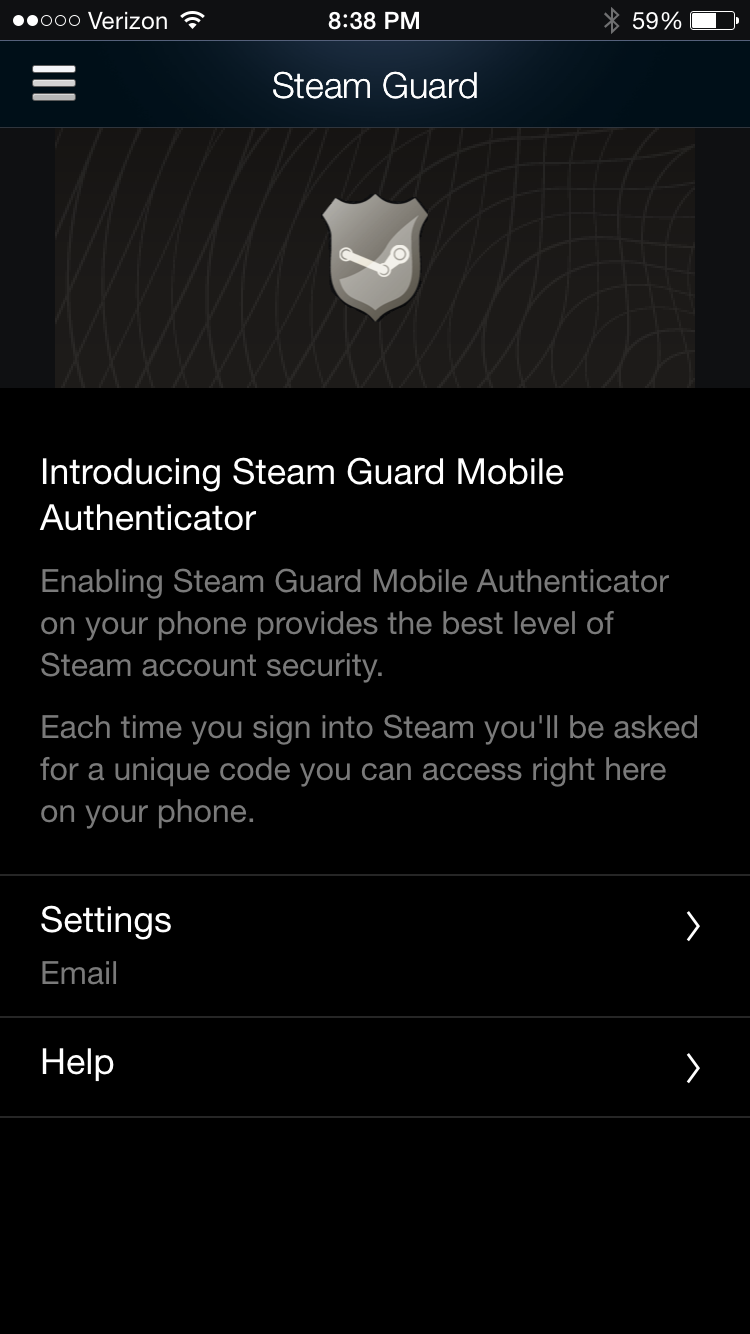The width and height of the screenshot is (750, 1334).
Task: Open the Steam Guard Settings row
Action: click(x=374, y=944)
